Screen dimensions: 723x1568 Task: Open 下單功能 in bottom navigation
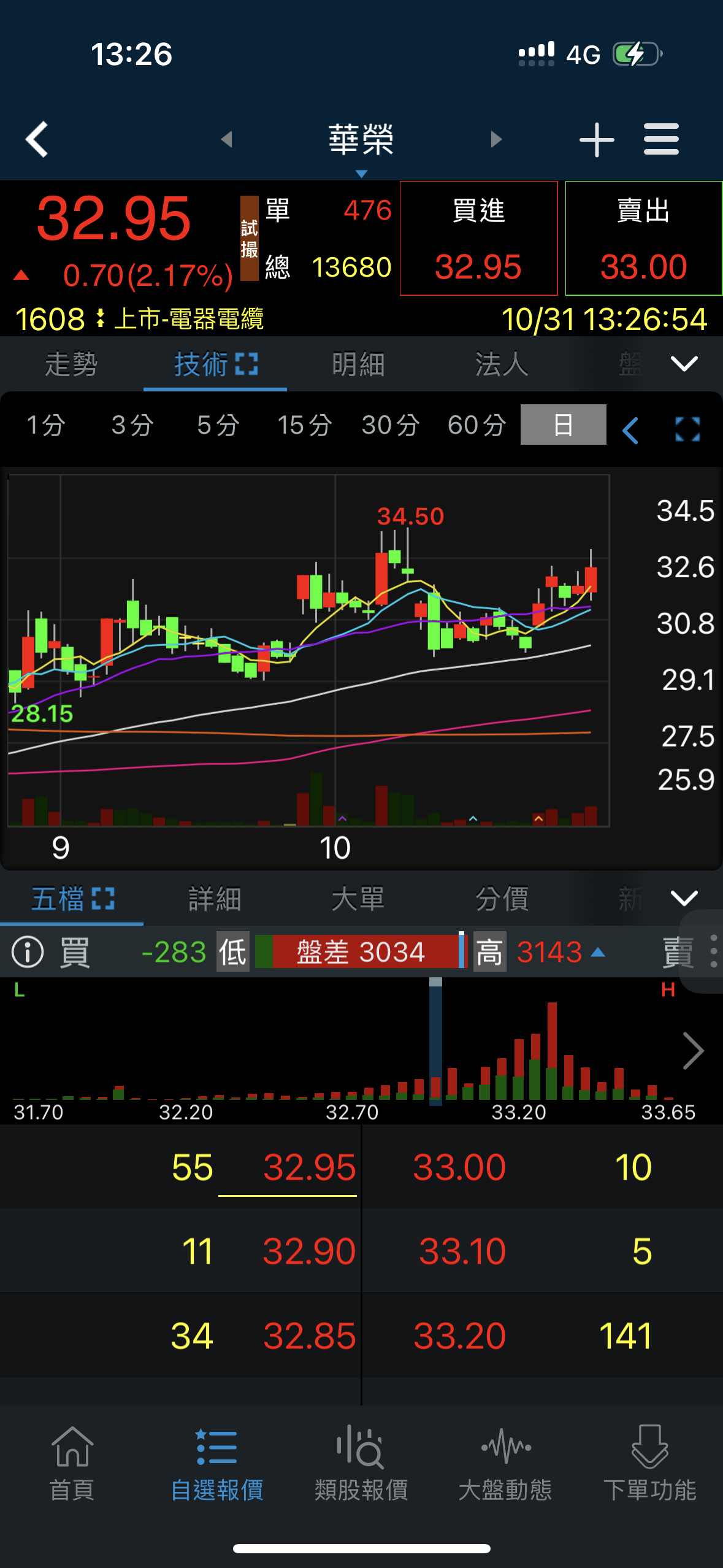point(650,1462)
